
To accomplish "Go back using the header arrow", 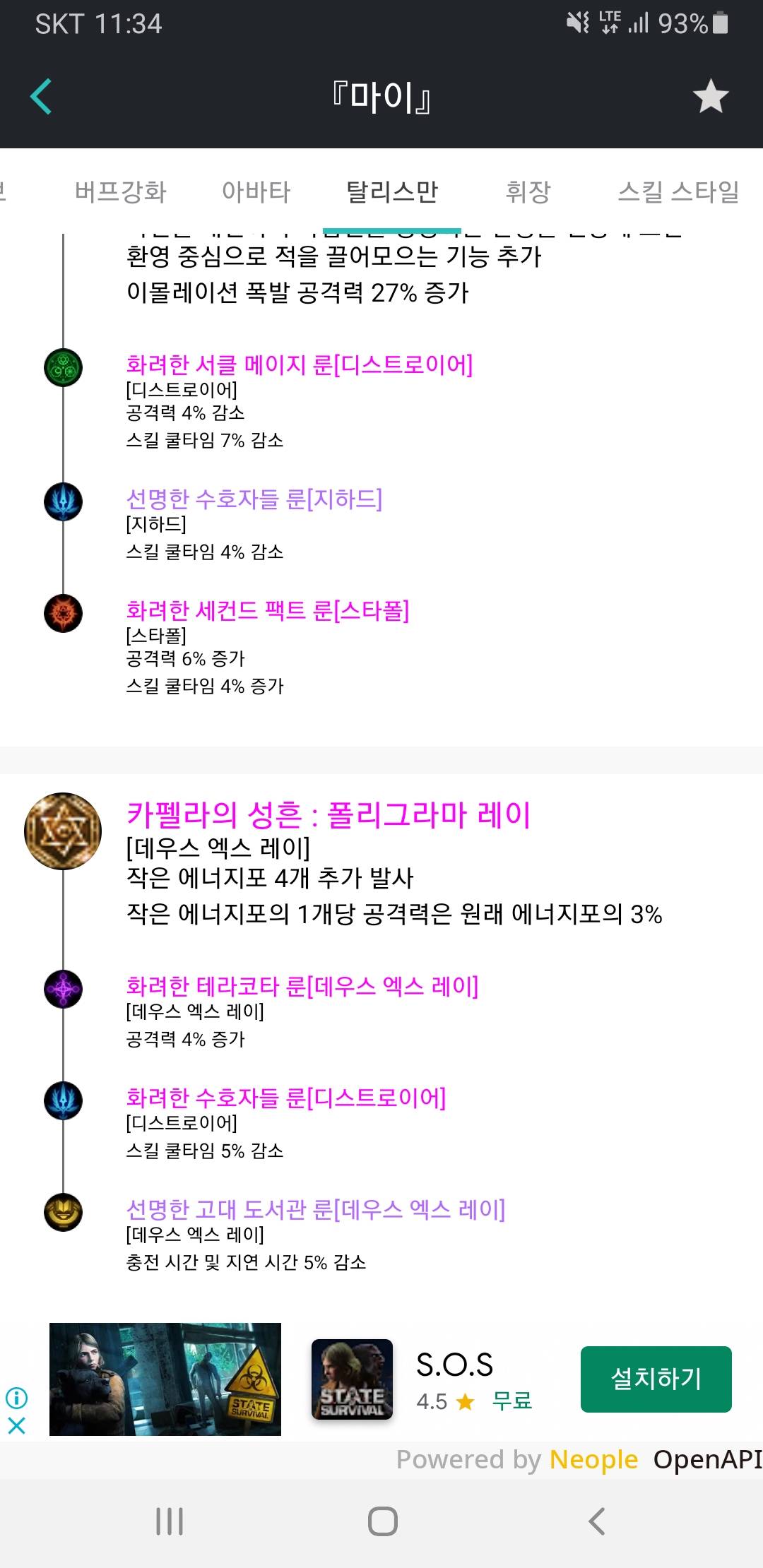I will pos(41,97).
